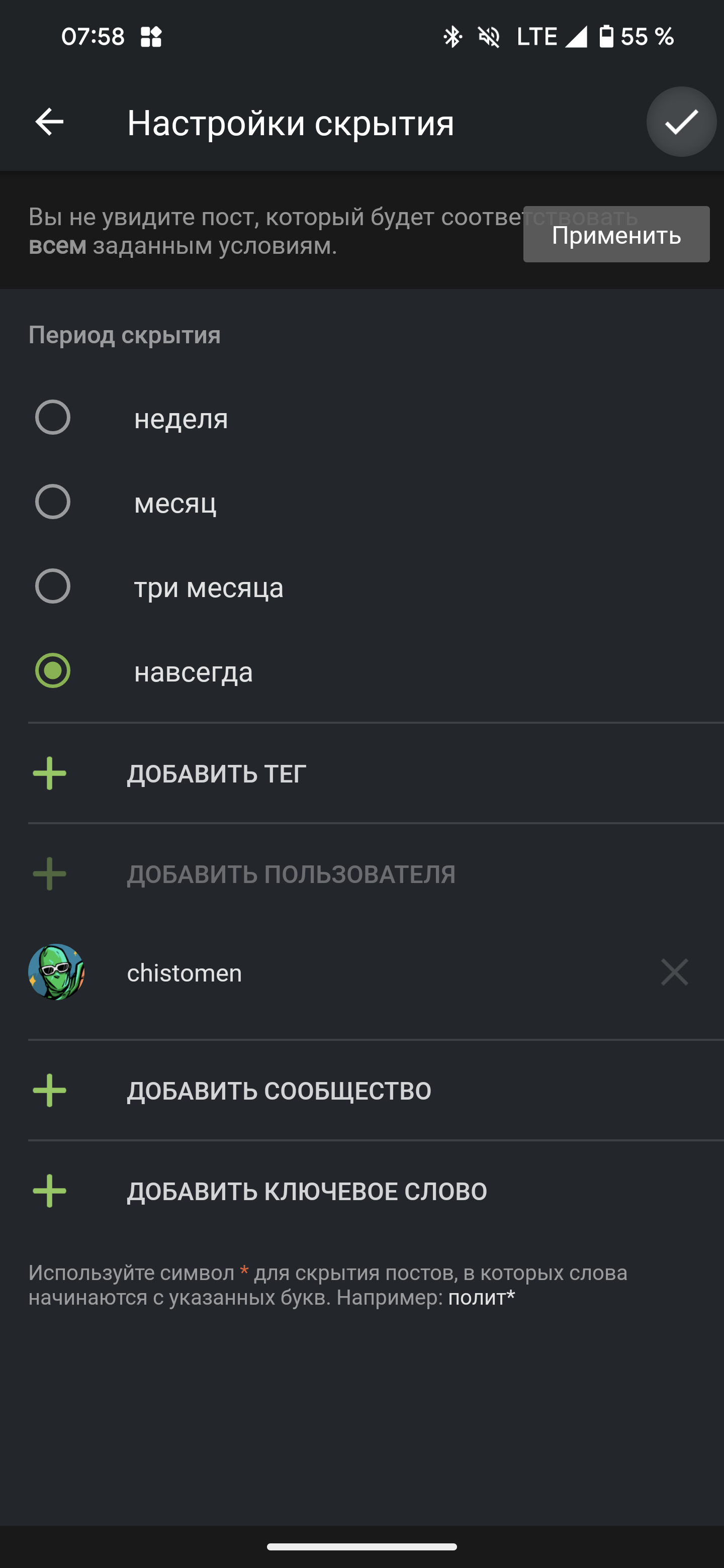Select the навсегда radio option
Screen dimensions: 724x1568
(x=361, y=671)
